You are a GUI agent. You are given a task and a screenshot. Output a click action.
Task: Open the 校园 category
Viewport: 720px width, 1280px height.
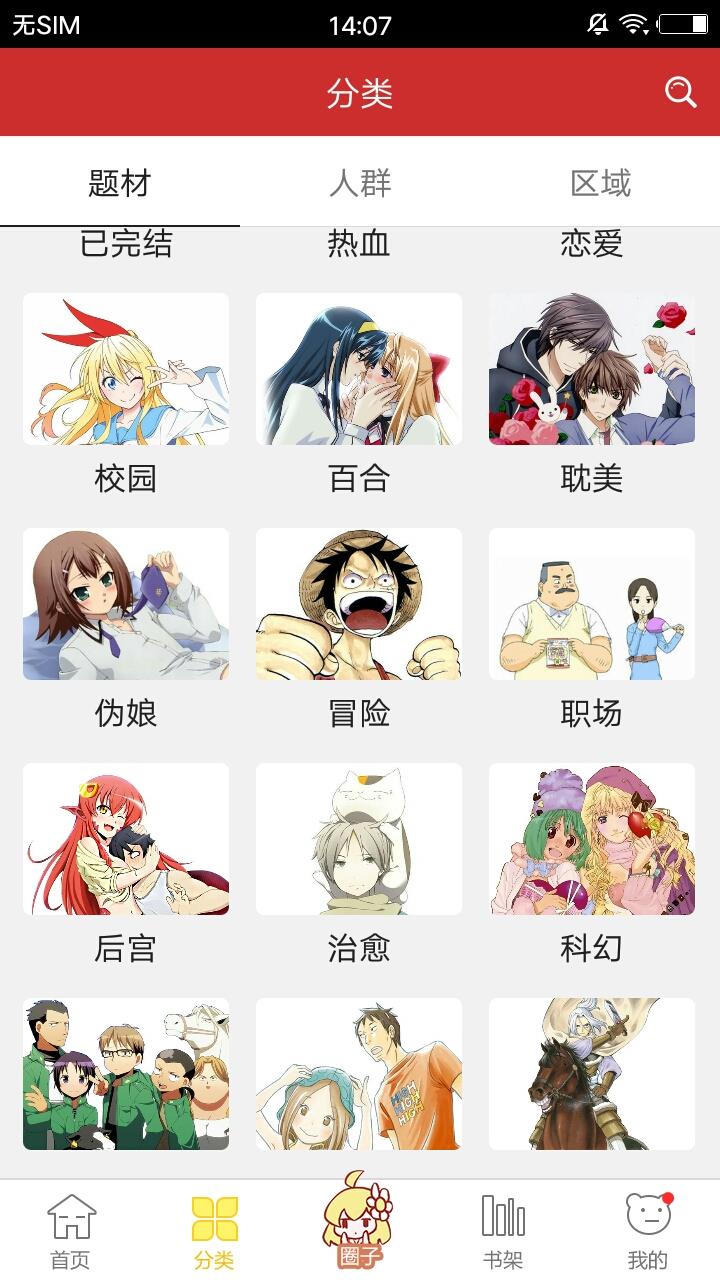(x=126, y=369)
